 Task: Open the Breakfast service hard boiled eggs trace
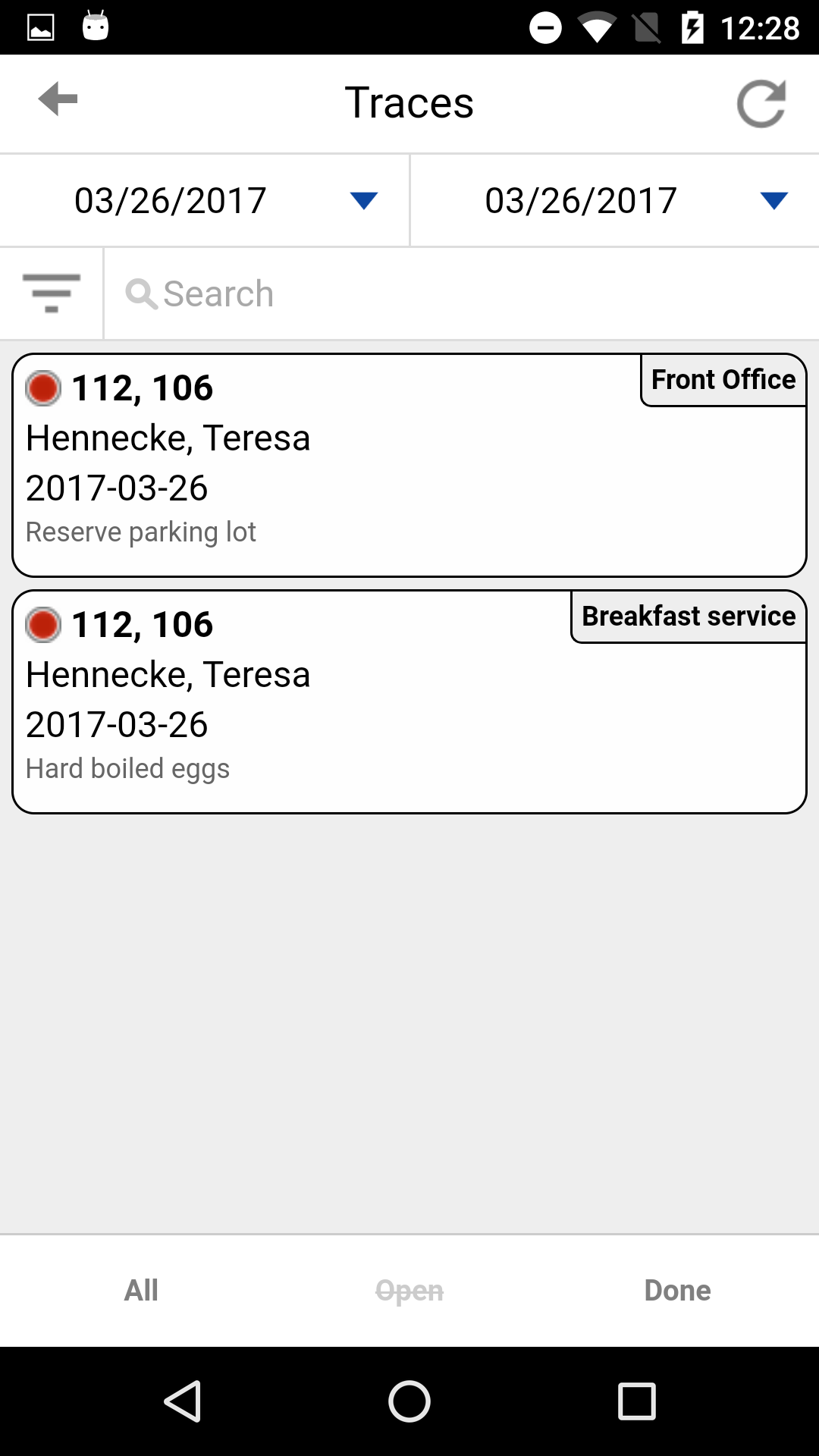pos(409,701)
